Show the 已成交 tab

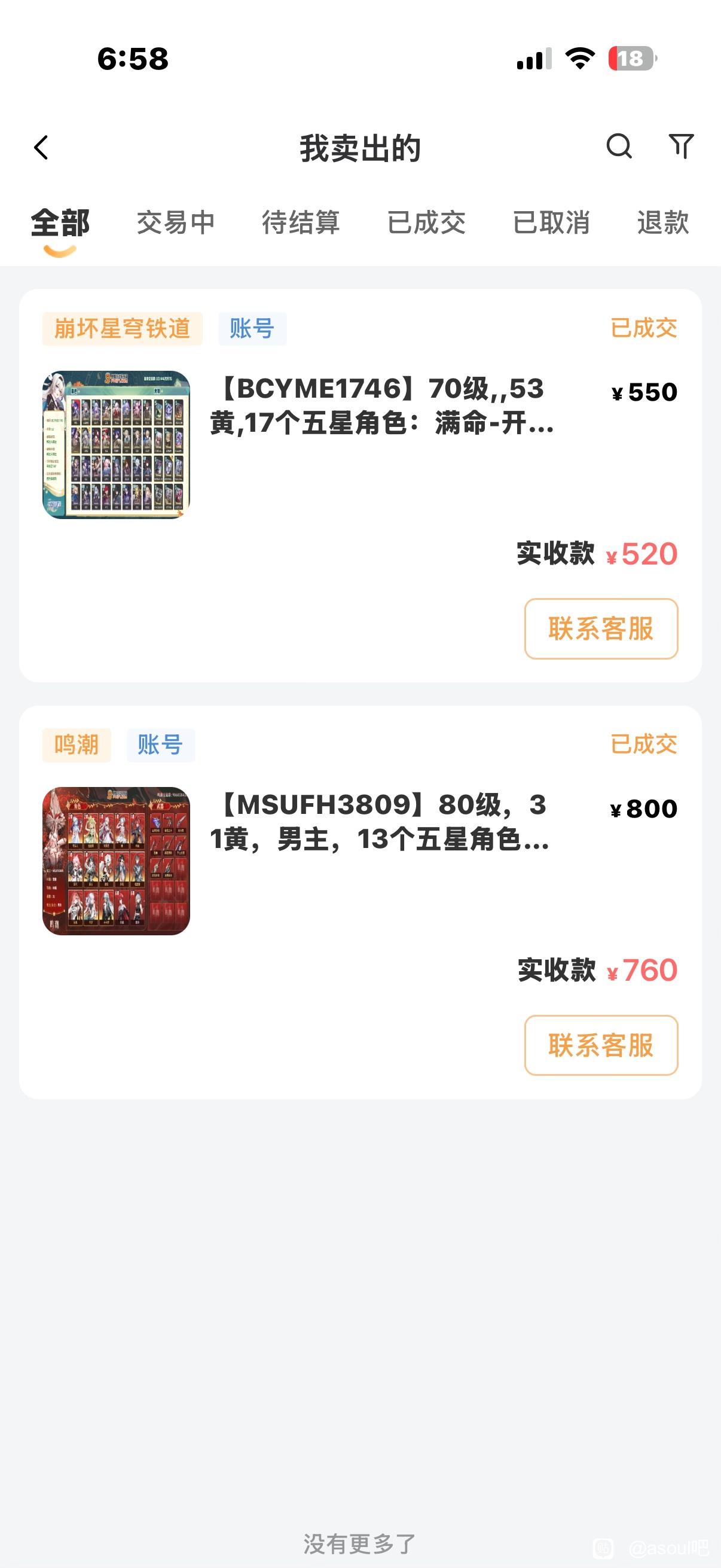point(426,223)
